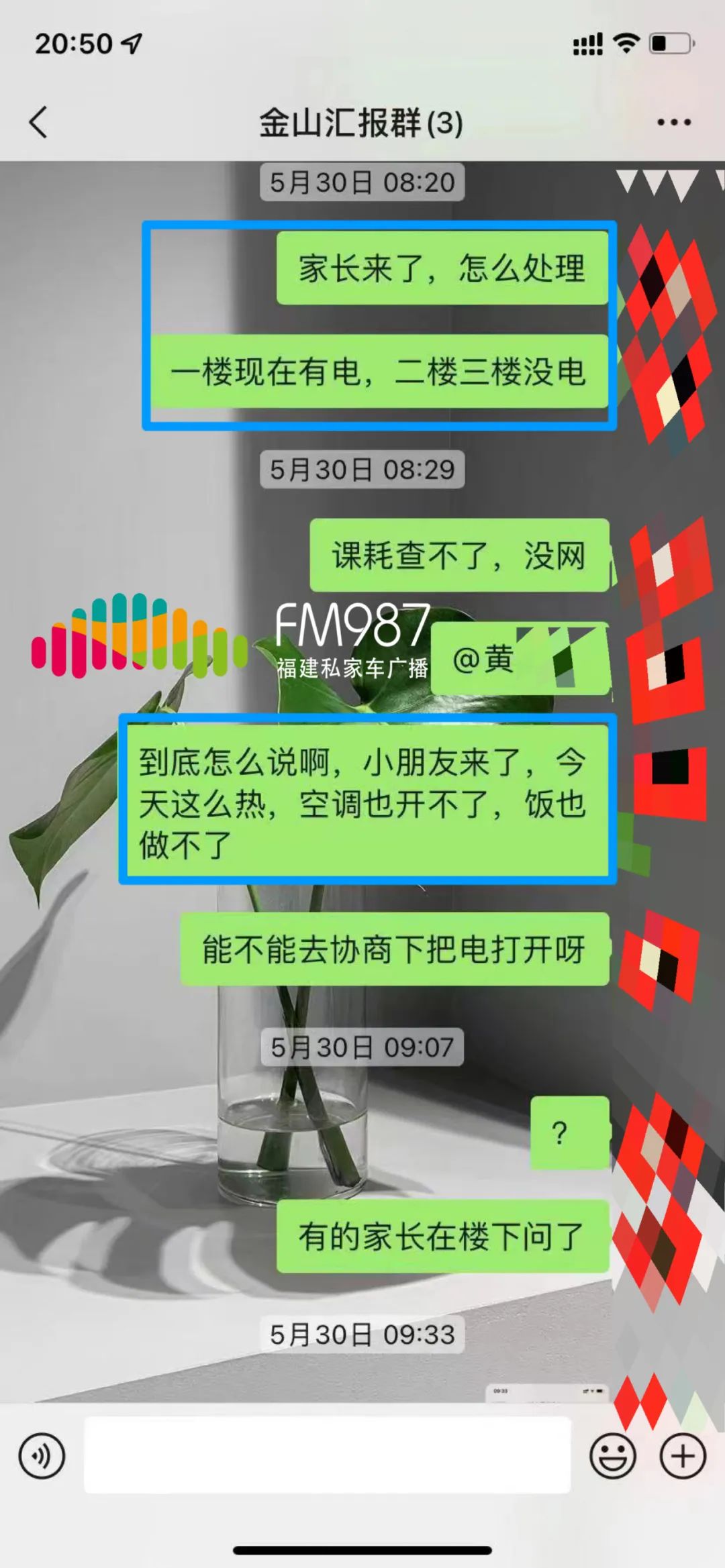The width and height of the screenshot is (725, 1568).
Task: Open the emoji sticker panel
Action: click(612, 1456)
